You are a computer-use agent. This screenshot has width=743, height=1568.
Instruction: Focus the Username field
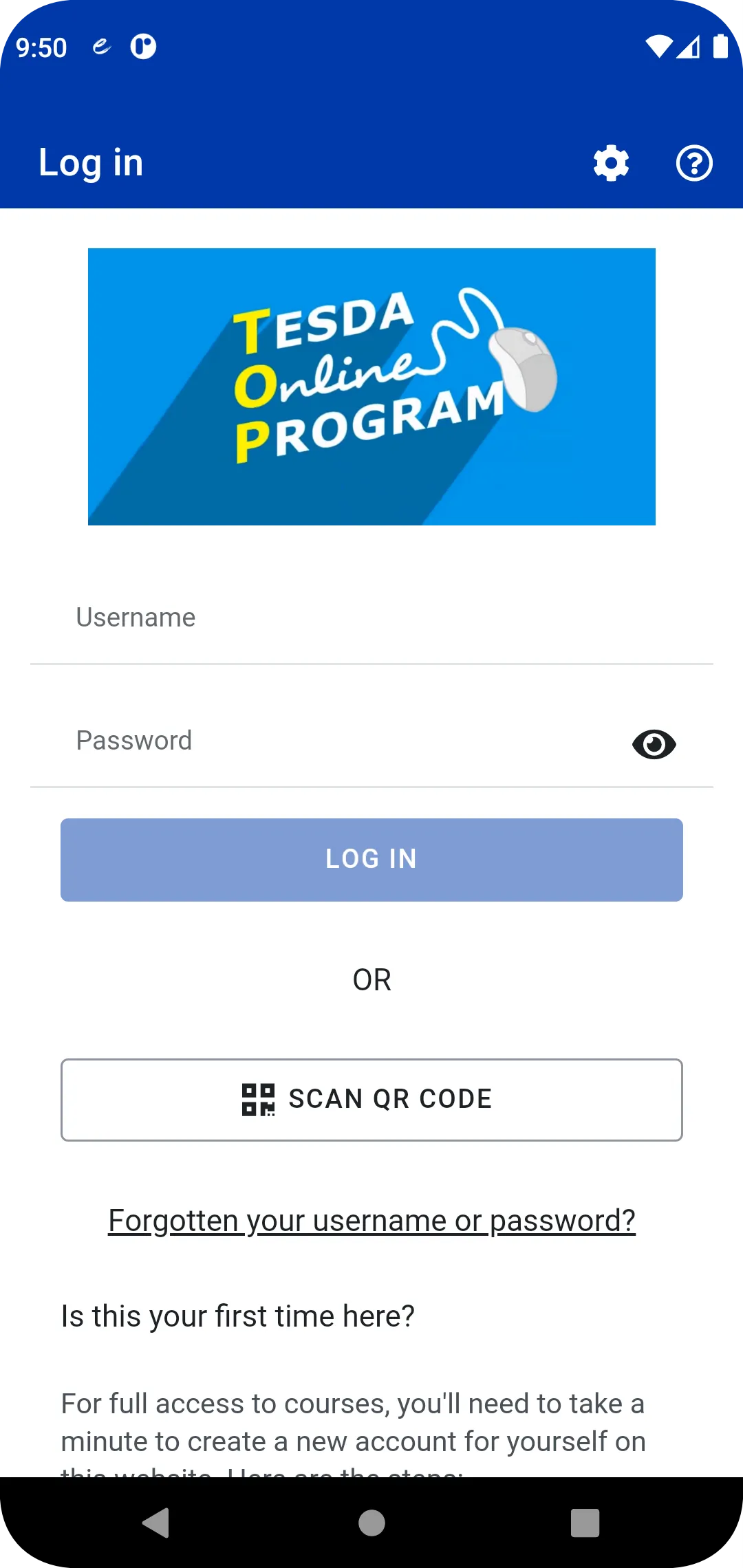371,618
